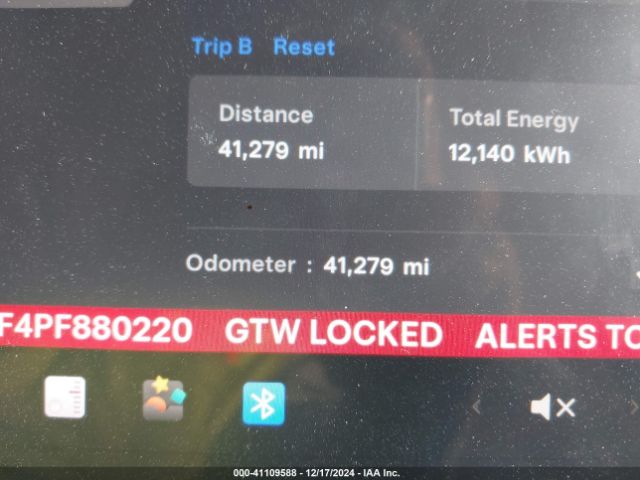Viewport: 640px width, 480px height.
Task: Open the Toybox app icon
Action: point(163,398)
